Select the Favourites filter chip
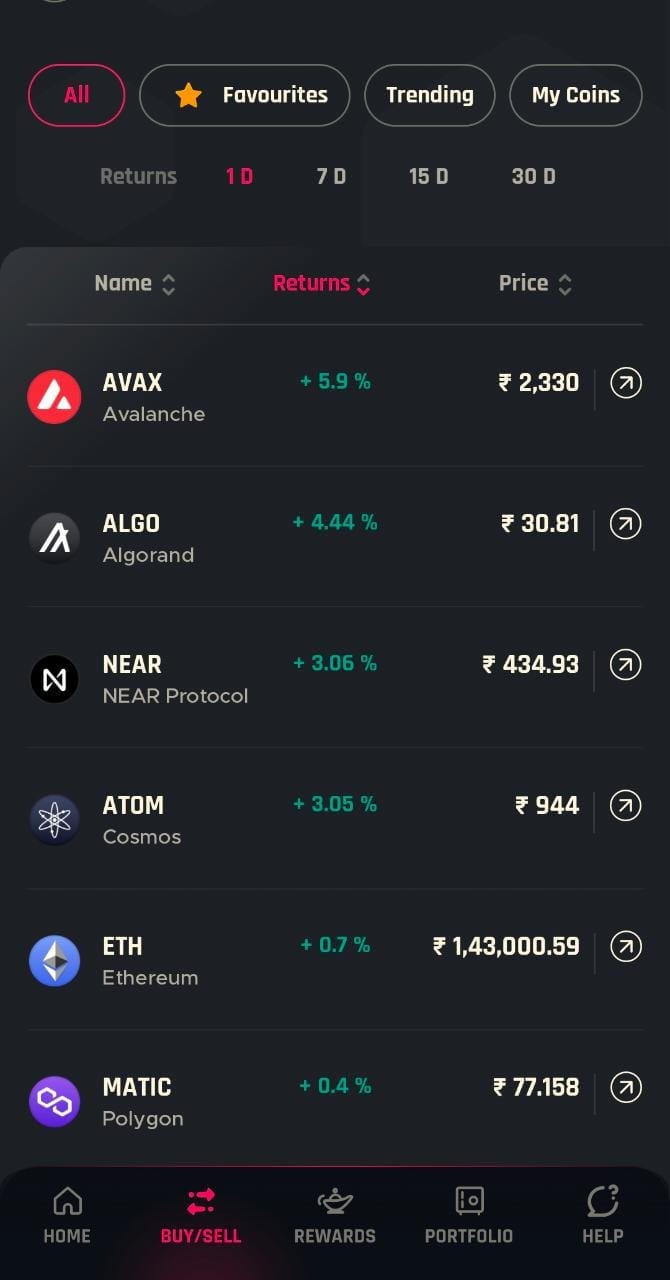 coord(245,95)
